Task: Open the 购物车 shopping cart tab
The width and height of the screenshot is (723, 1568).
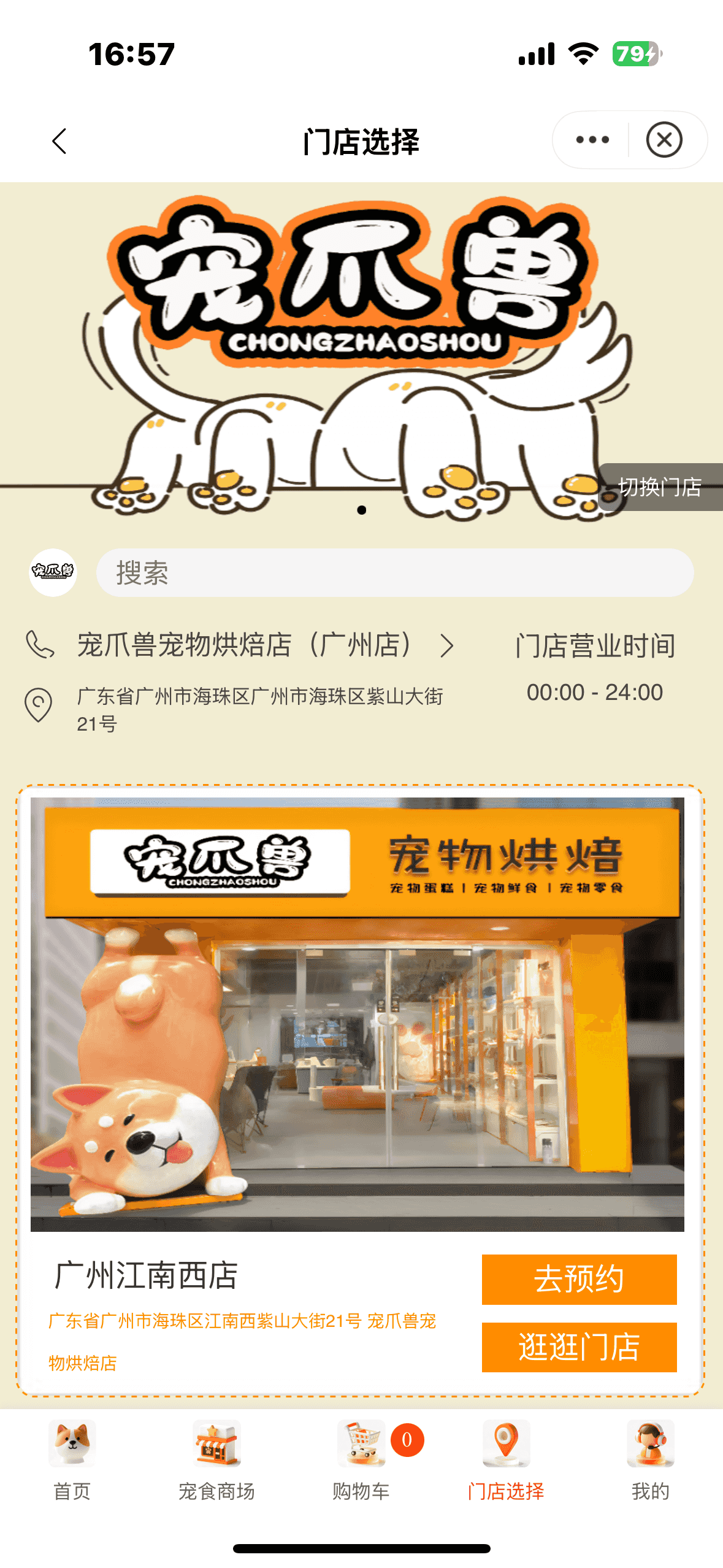Action: (x=361, y=1460)
